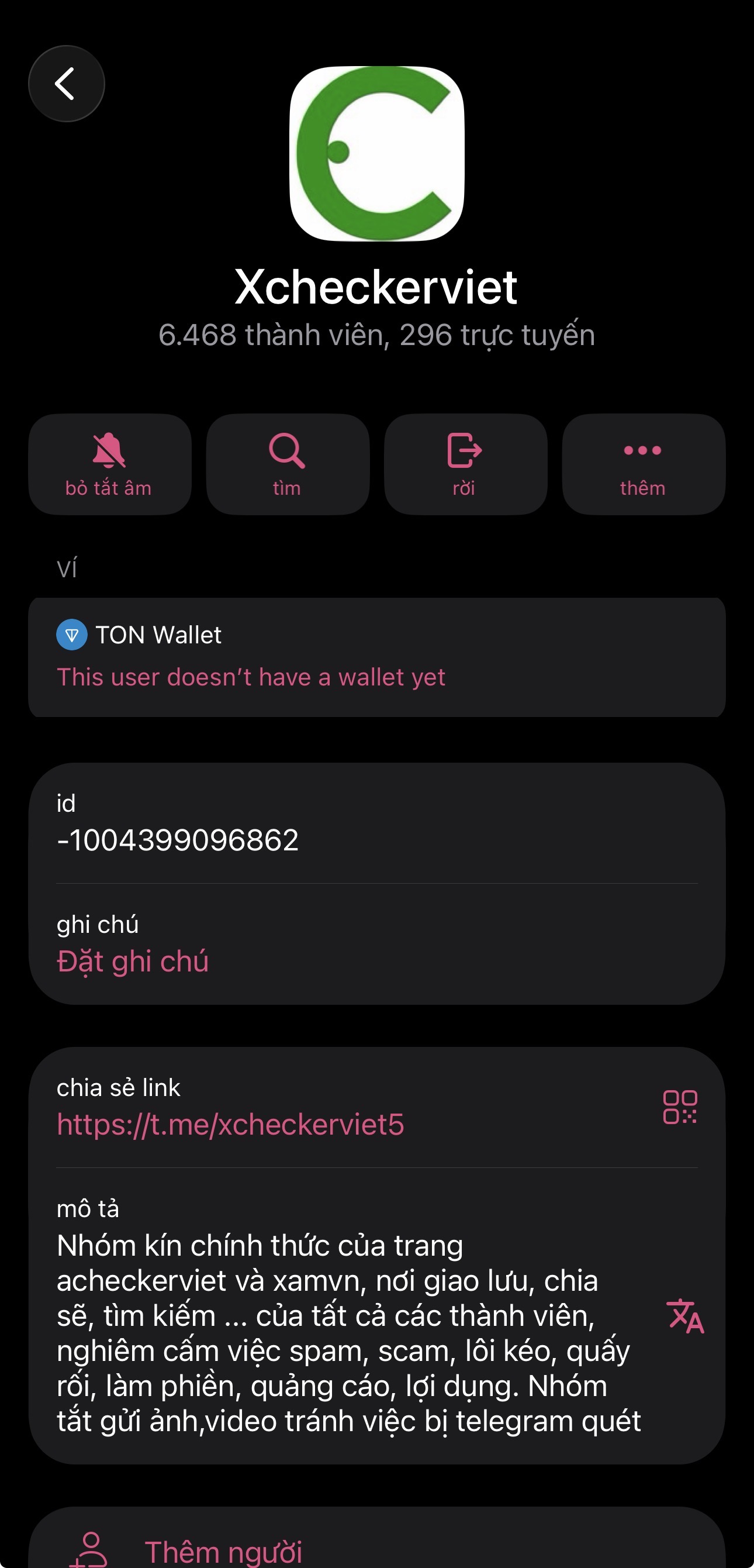Translate the group description
754x1568 pixels.
684,1316
